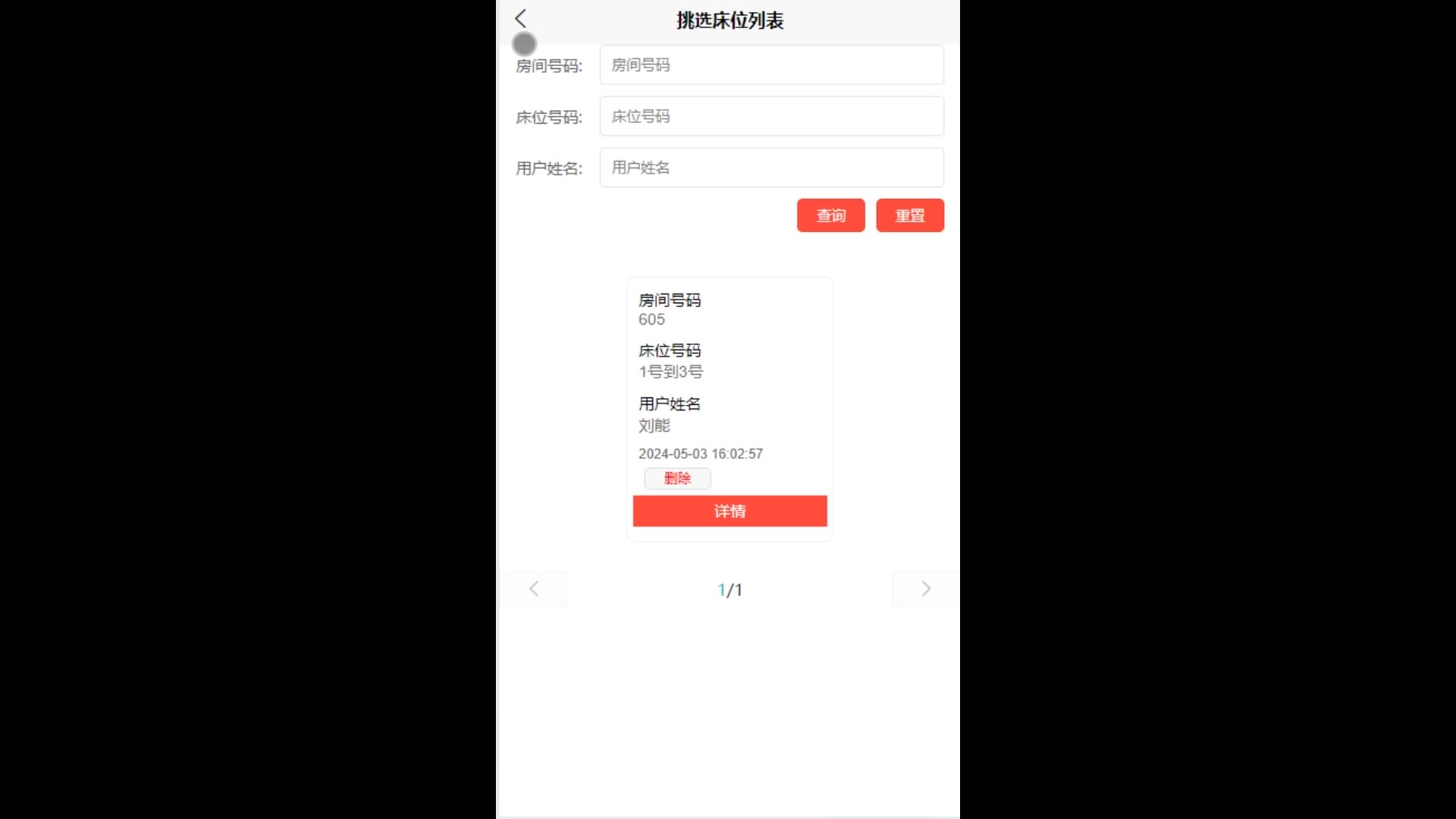1456x819 pixels.
Task: Go back using the top-left arrow
Action: point(520,19)
